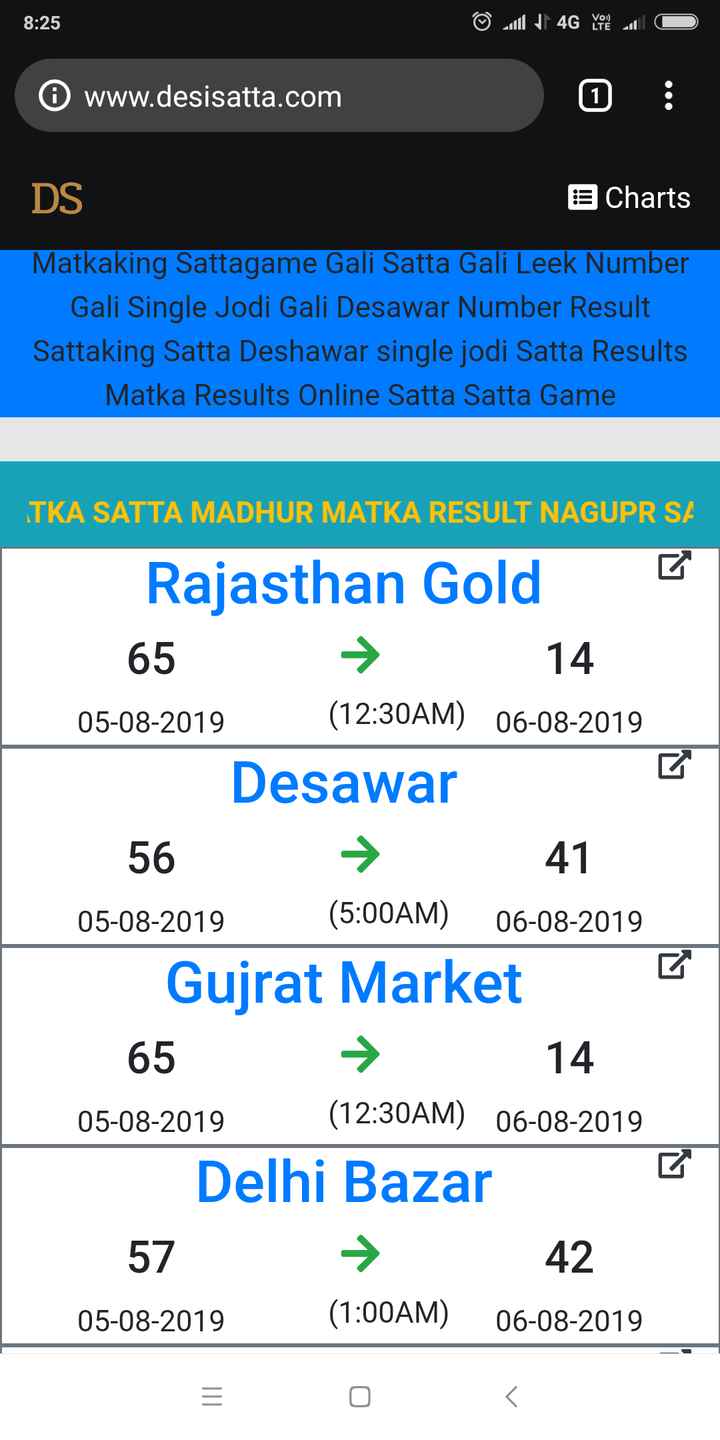Open the Chrome overflow menu
Image resolution: width=720 pixels, height=1440 pixels.
point(668,97)
